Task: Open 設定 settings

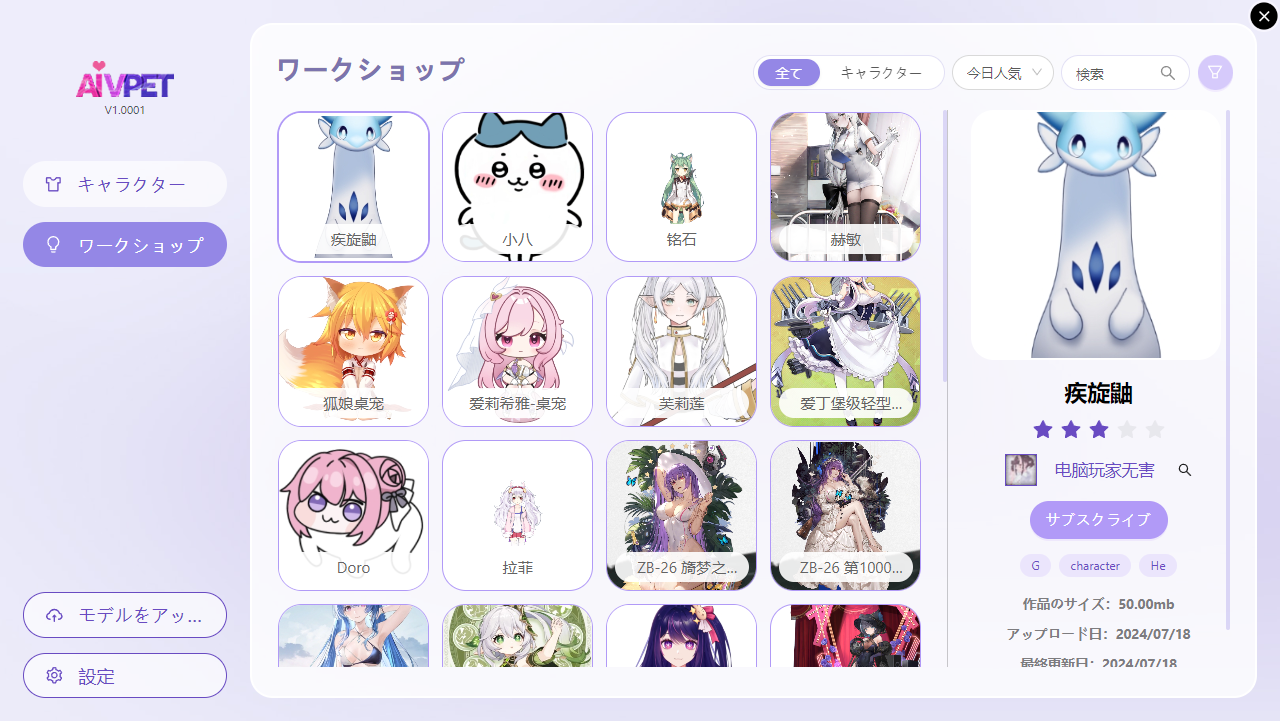Action: click(125, 676)
